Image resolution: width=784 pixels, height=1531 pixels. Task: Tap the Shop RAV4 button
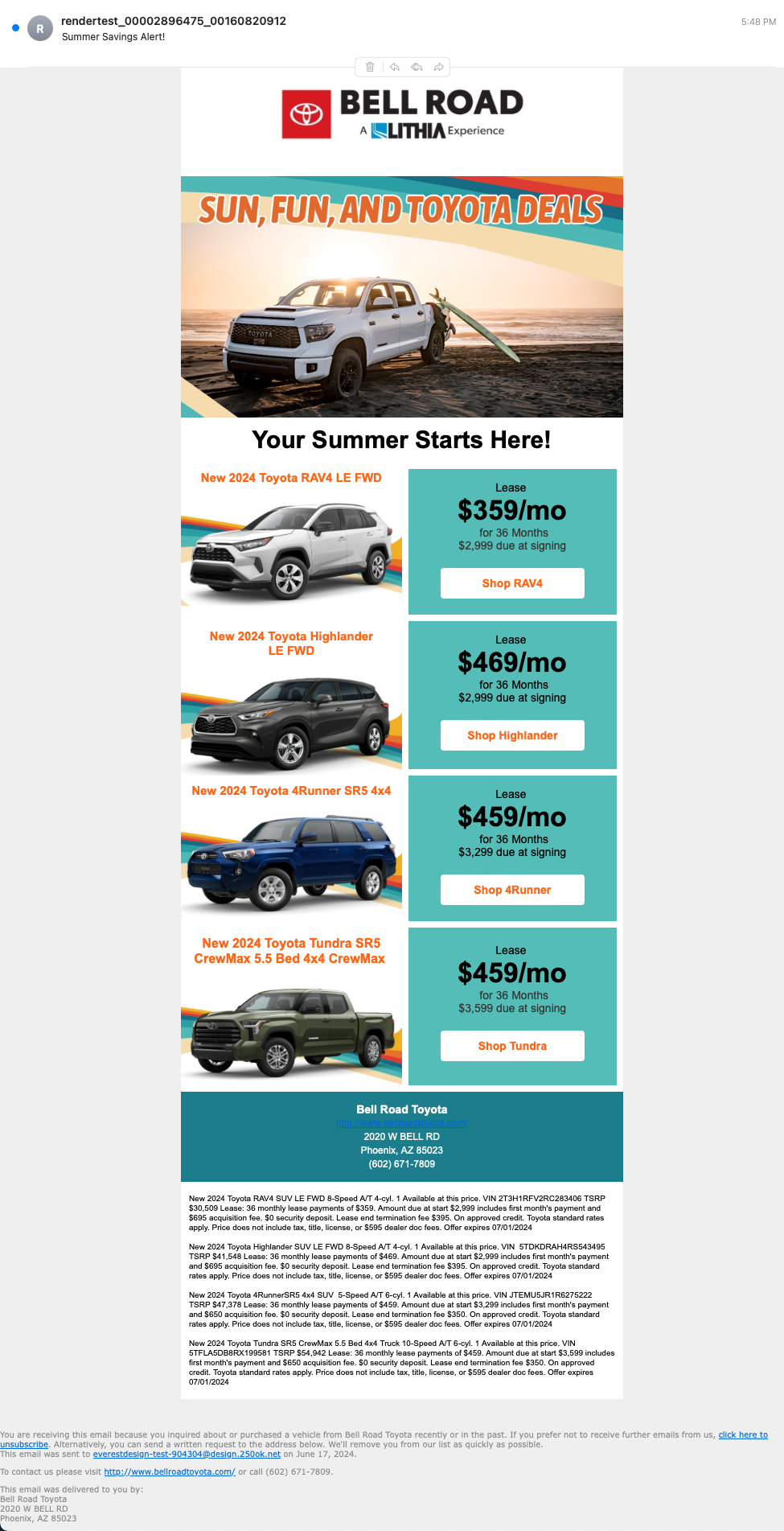point(512,583)
